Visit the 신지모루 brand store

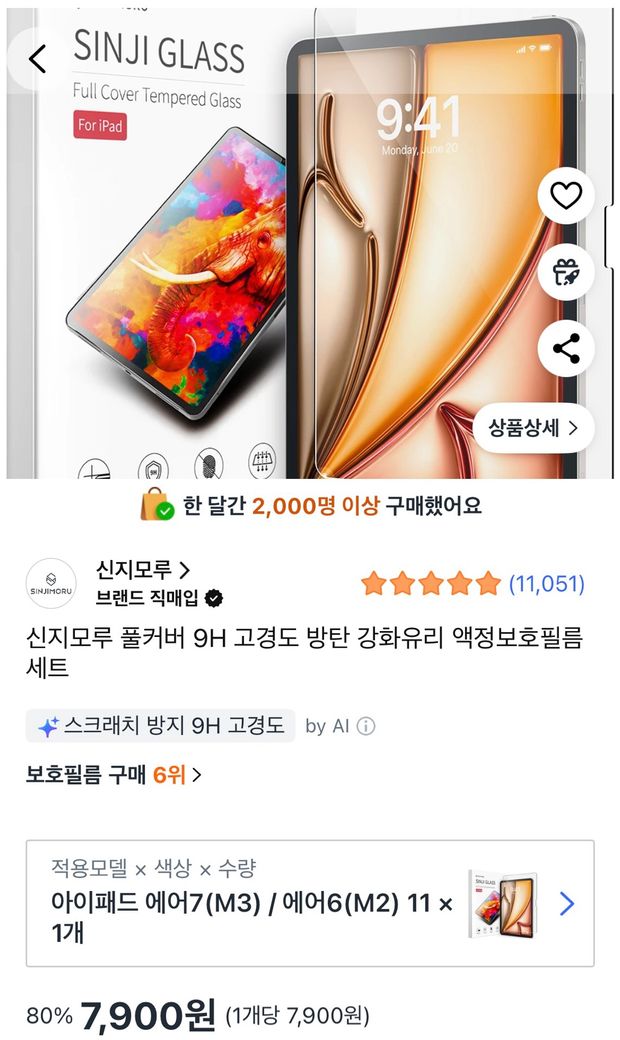click(142, 571)
